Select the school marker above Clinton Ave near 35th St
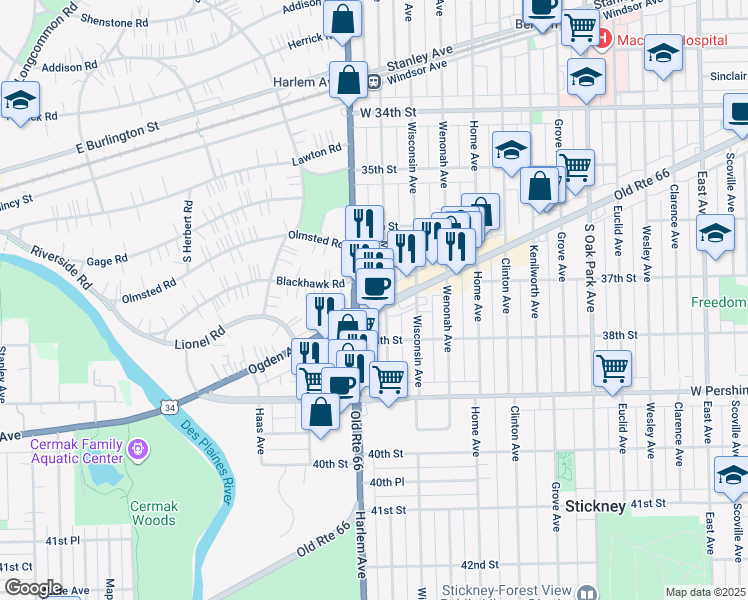This screenshot has height=600, width=748. coord(511,151)
